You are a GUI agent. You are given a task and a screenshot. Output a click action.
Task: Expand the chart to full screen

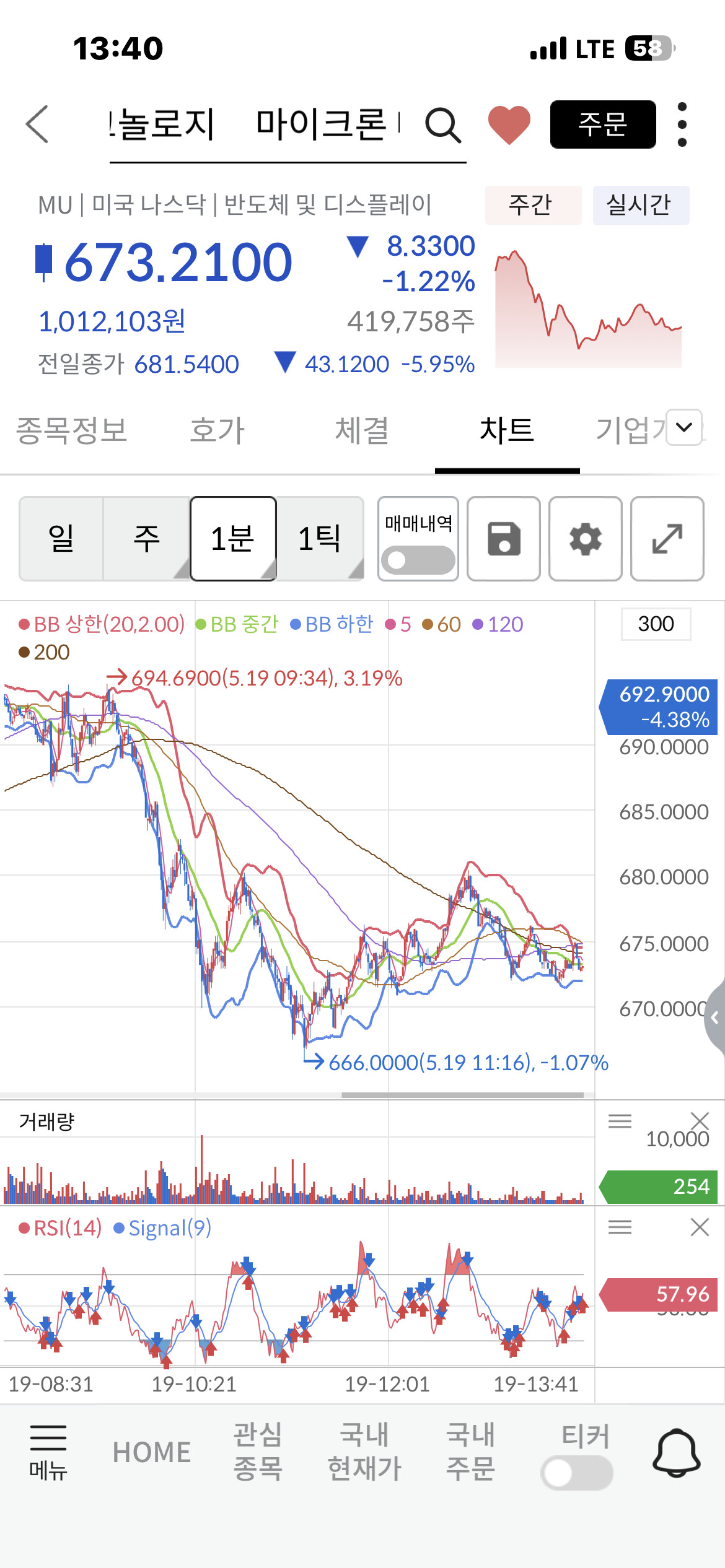click(x=667, y=539)
